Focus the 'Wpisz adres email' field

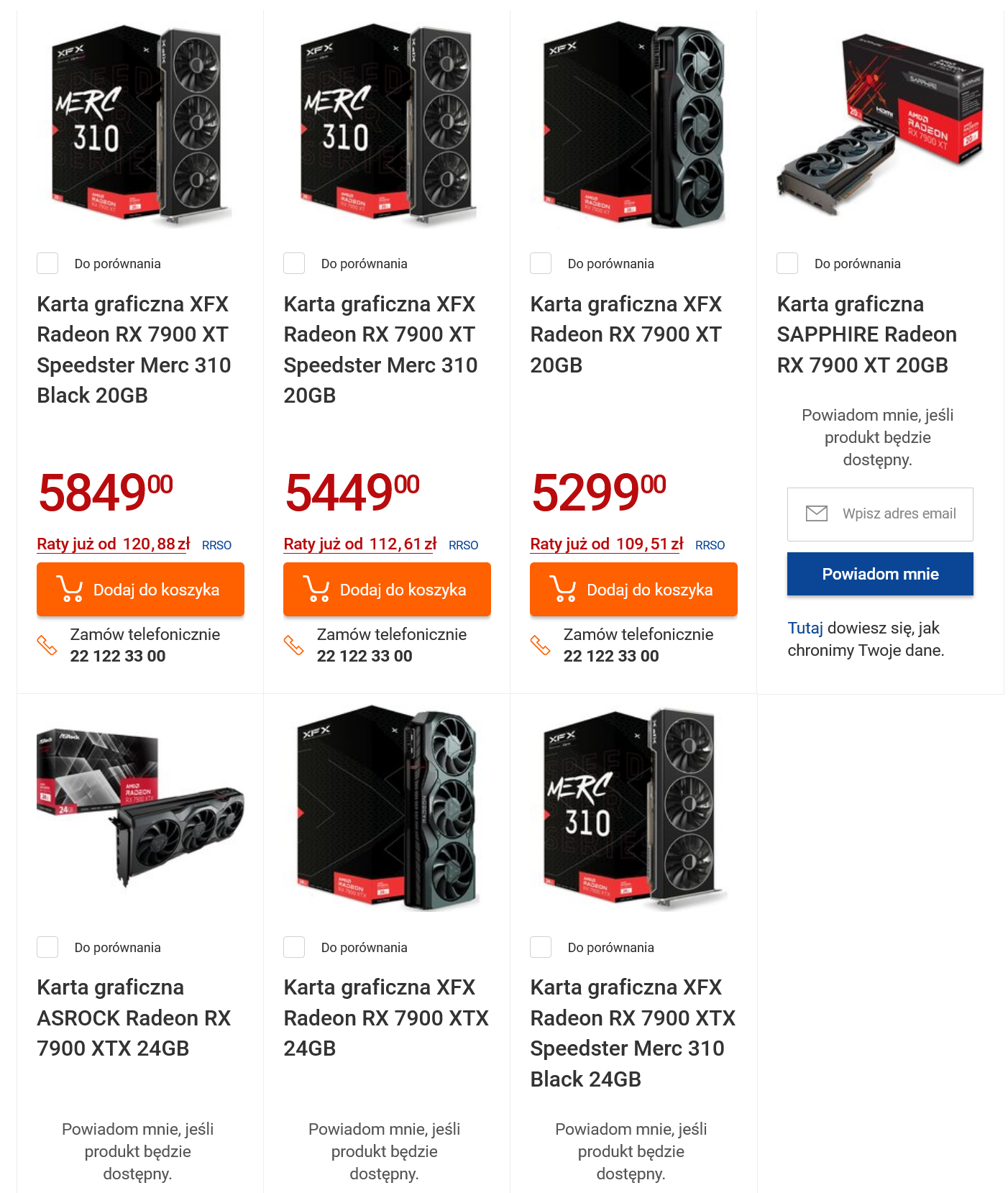[899, 514]
